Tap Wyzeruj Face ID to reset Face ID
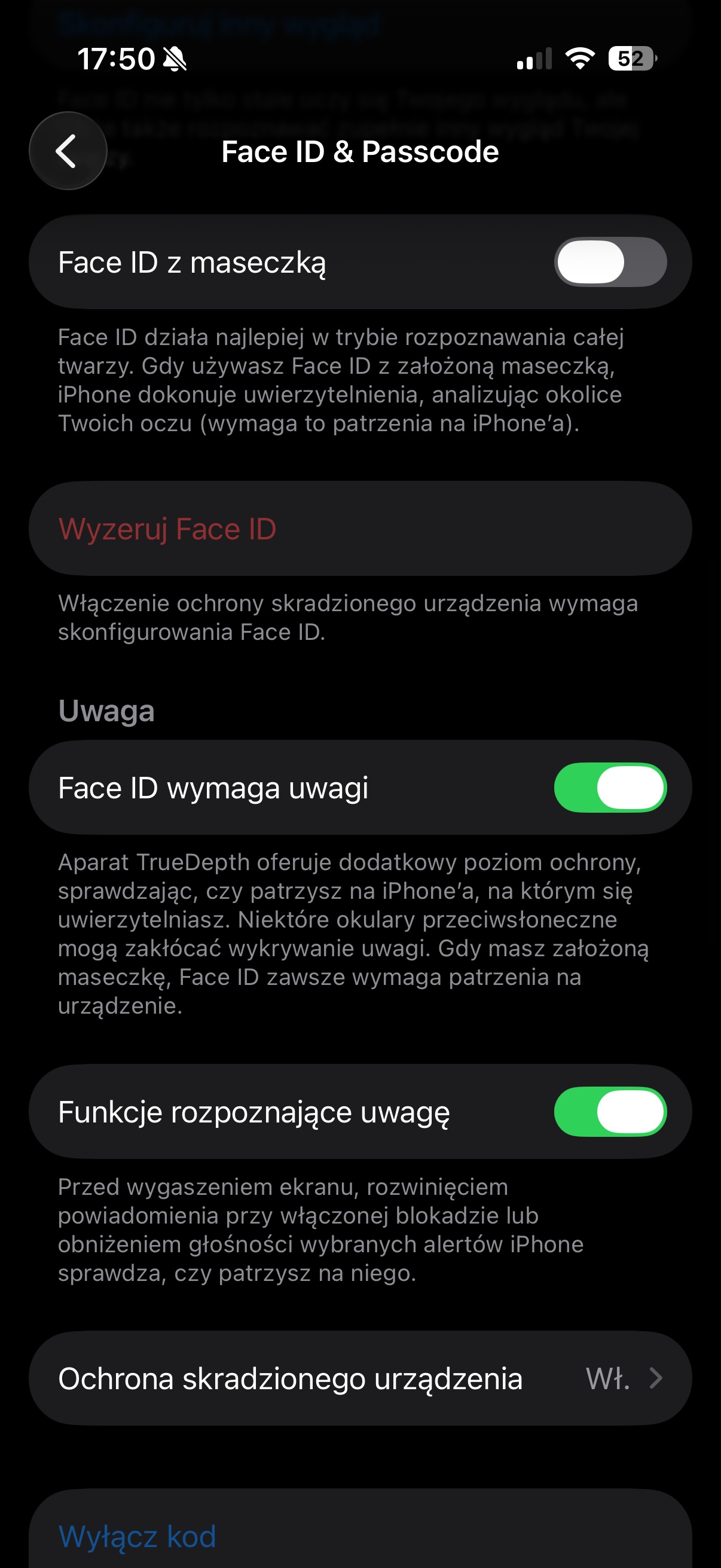Image resolution: width=721 pixels, height=1568 pixels. pyautogui.click(x=167, y=529)
